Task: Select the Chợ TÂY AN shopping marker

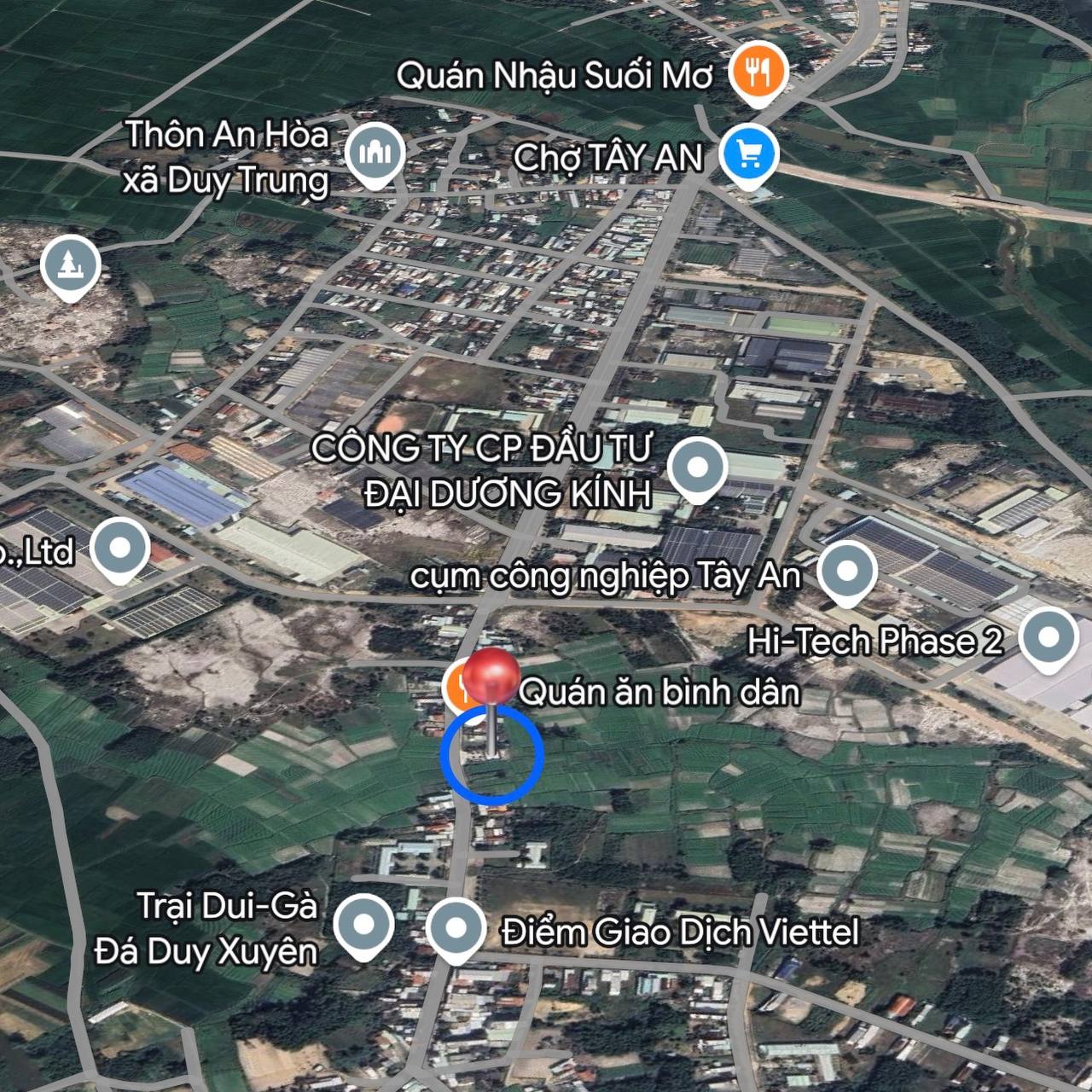Action: click(x=748, y=155)
